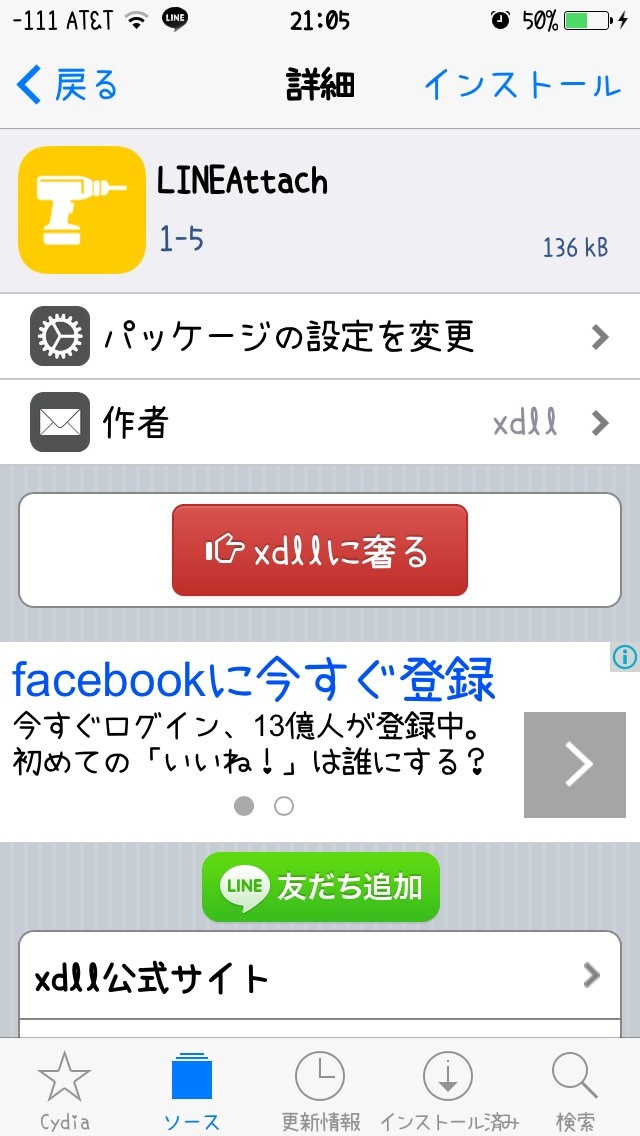Select the second ad page indicator dot
This screenshot has width=640, height=1136.
tap(284, 806)
